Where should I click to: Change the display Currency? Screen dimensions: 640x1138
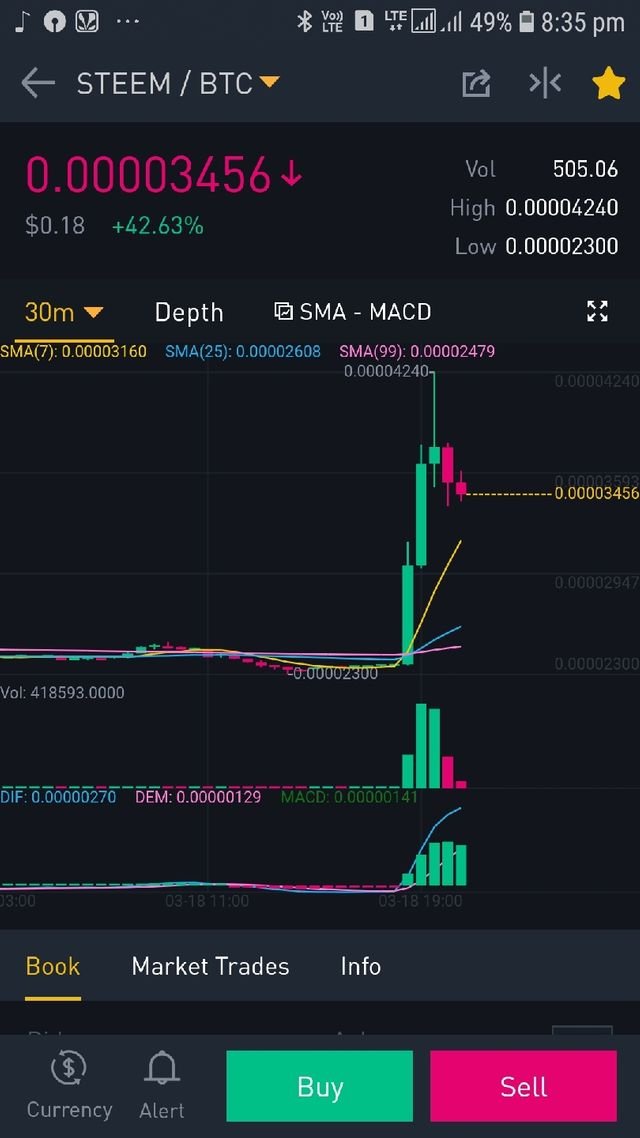[x=69, y=1085]
